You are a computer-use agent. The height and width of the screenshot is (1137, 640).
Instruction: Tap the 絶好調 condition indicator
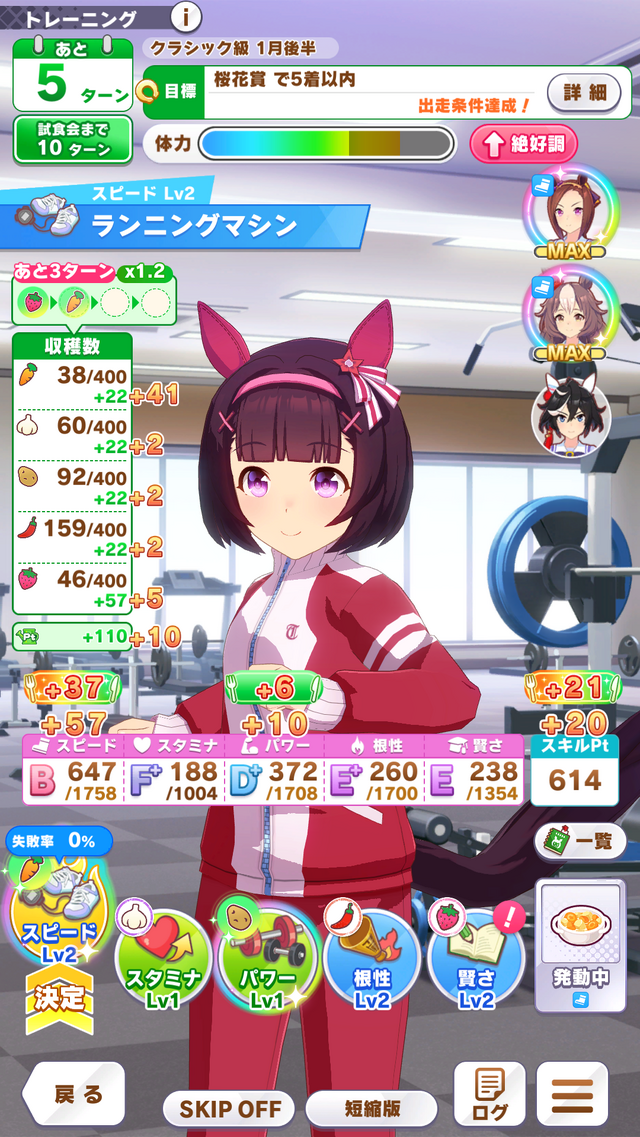coord(524,144)
